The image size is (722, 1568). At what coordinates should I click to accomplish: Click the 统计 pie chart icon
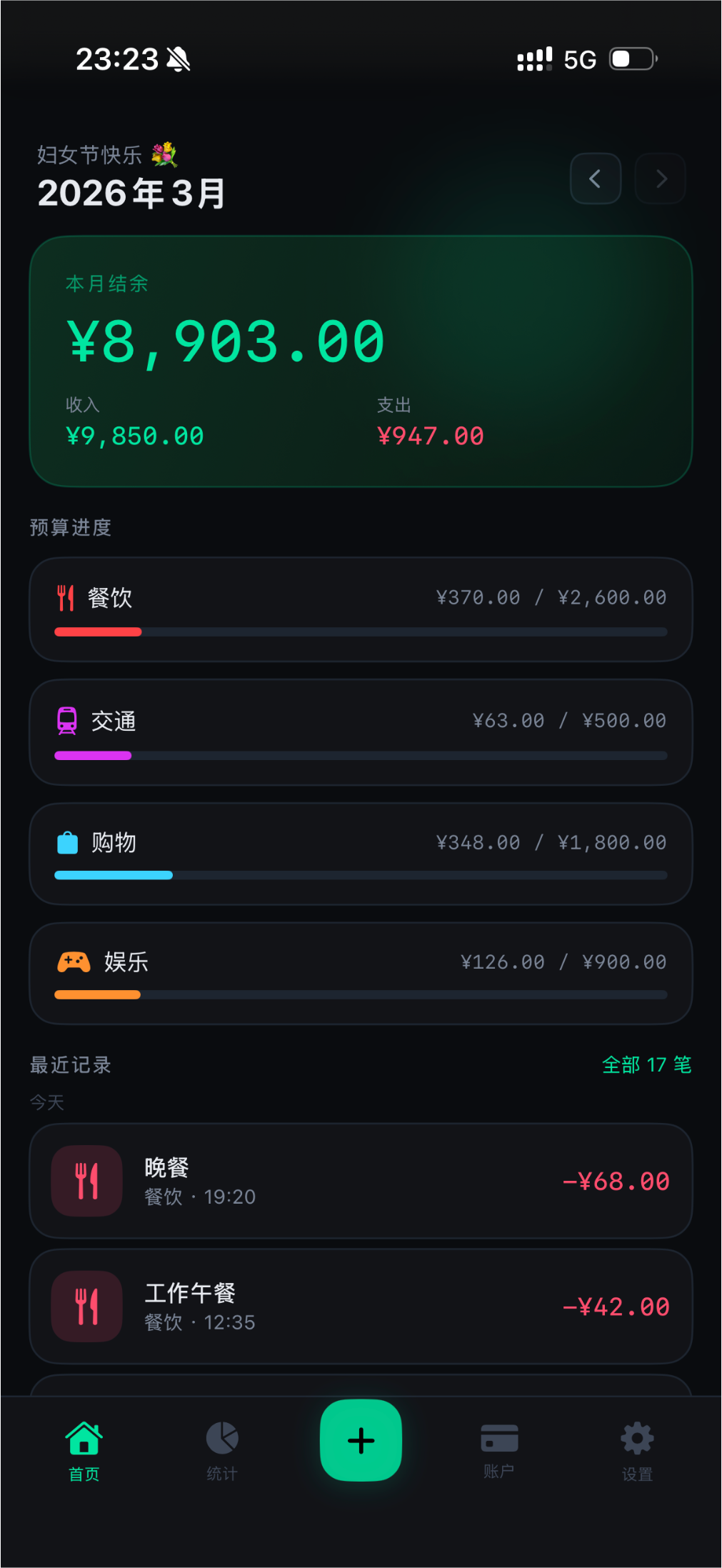point(221,1437)
